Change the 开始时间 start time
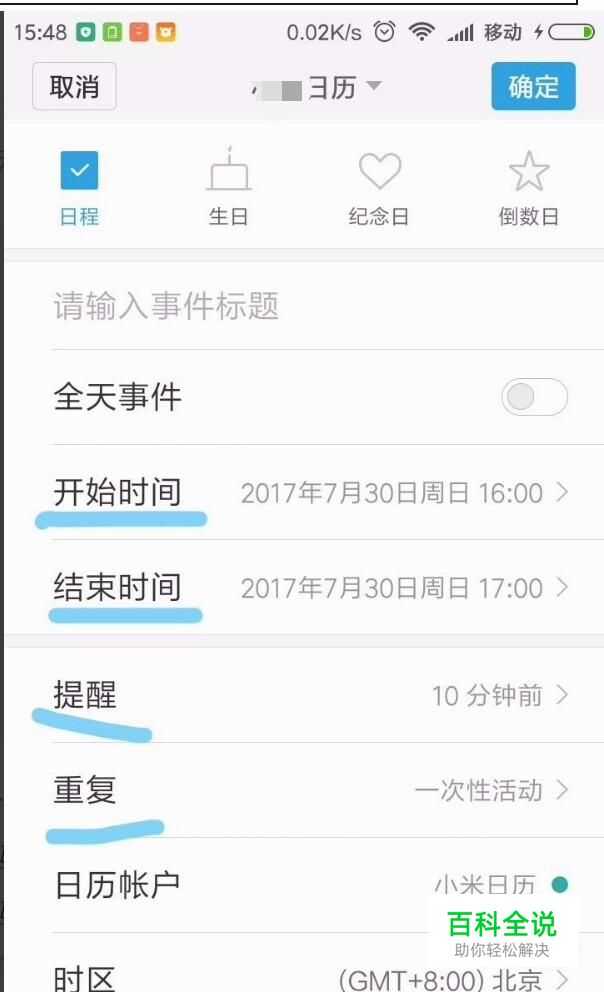The height and width of the screenshot is (992, 604). click(x=304, y=492)
